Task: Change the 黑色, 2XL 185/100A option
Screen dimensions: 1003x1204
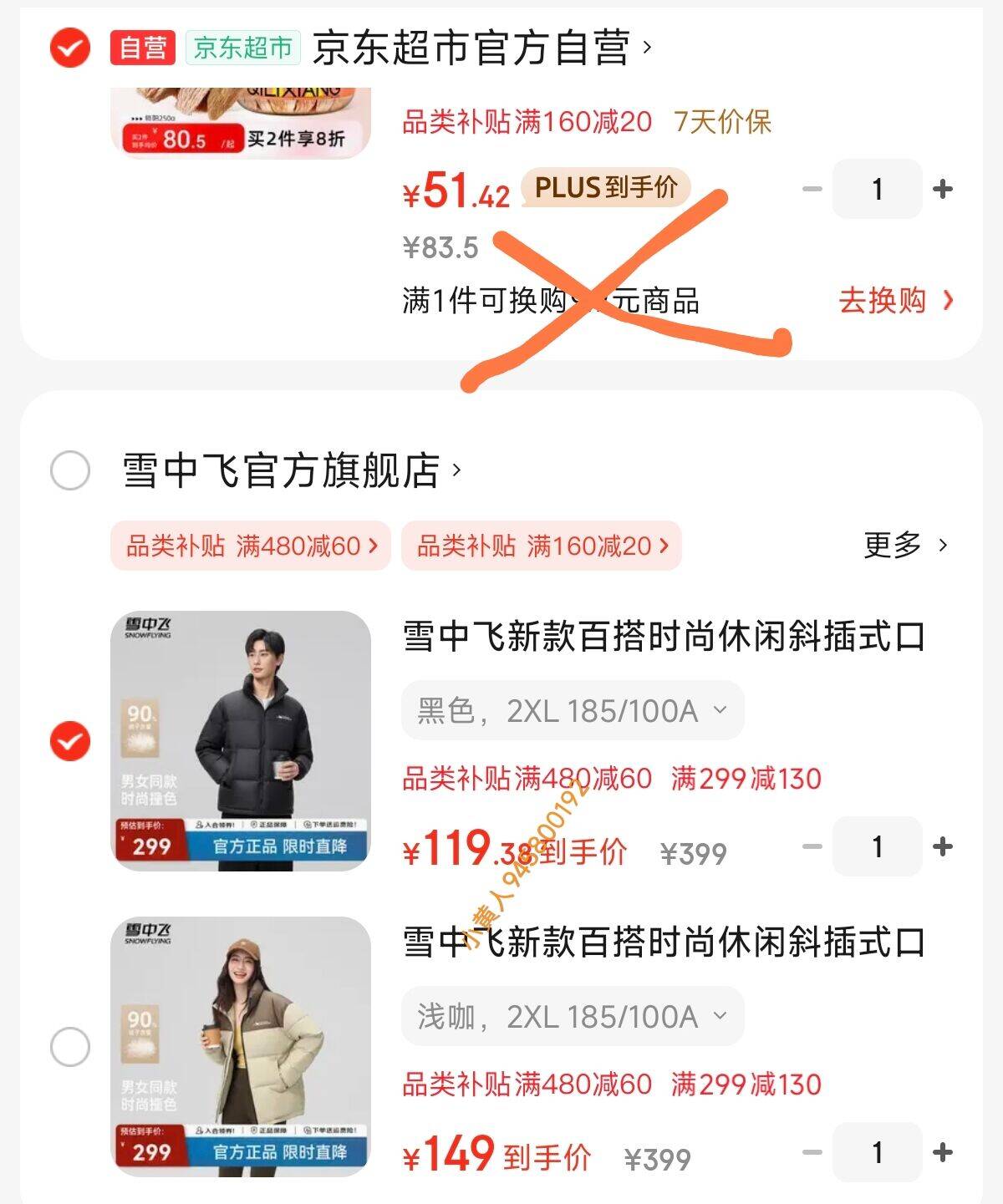Action: tap(573, 711)
